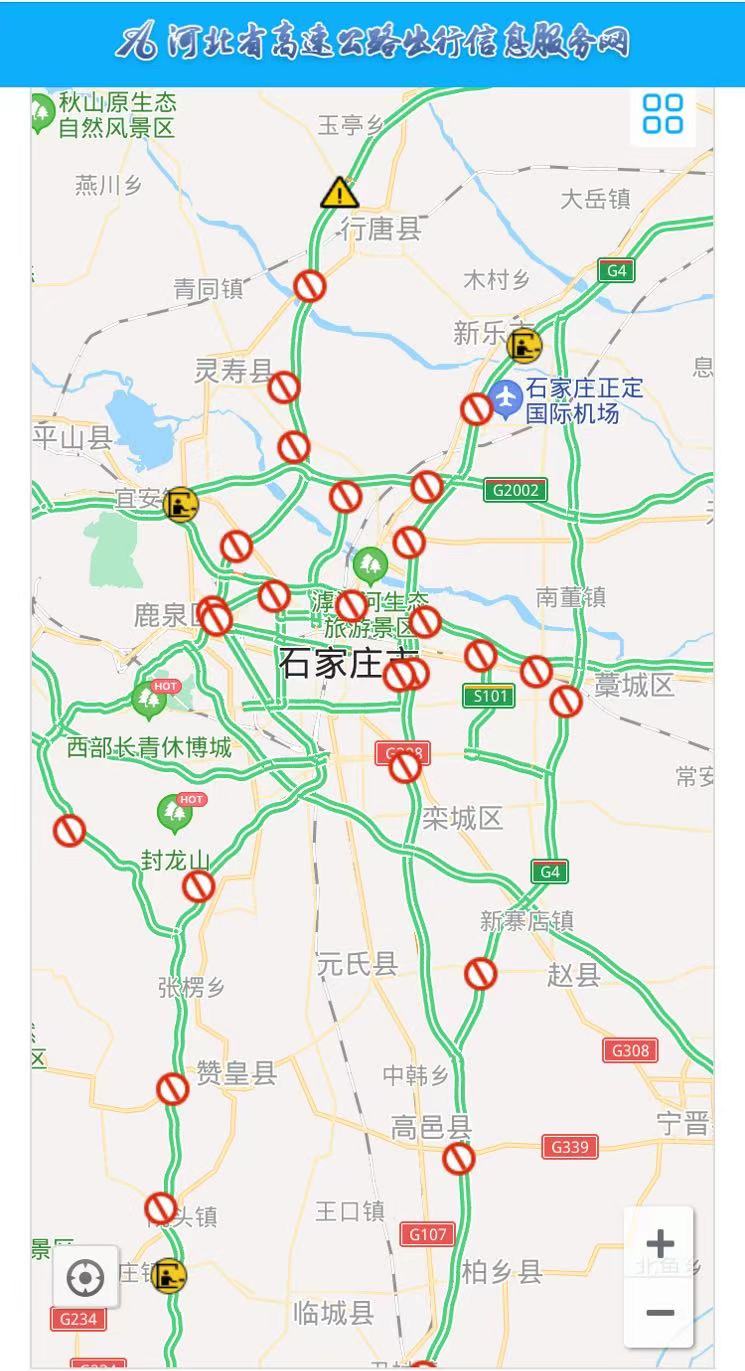The width and height of the screenshot is (745, 1371).
Task: Center map on my location
Action: pyautogui.click(x=85, y=1278)
